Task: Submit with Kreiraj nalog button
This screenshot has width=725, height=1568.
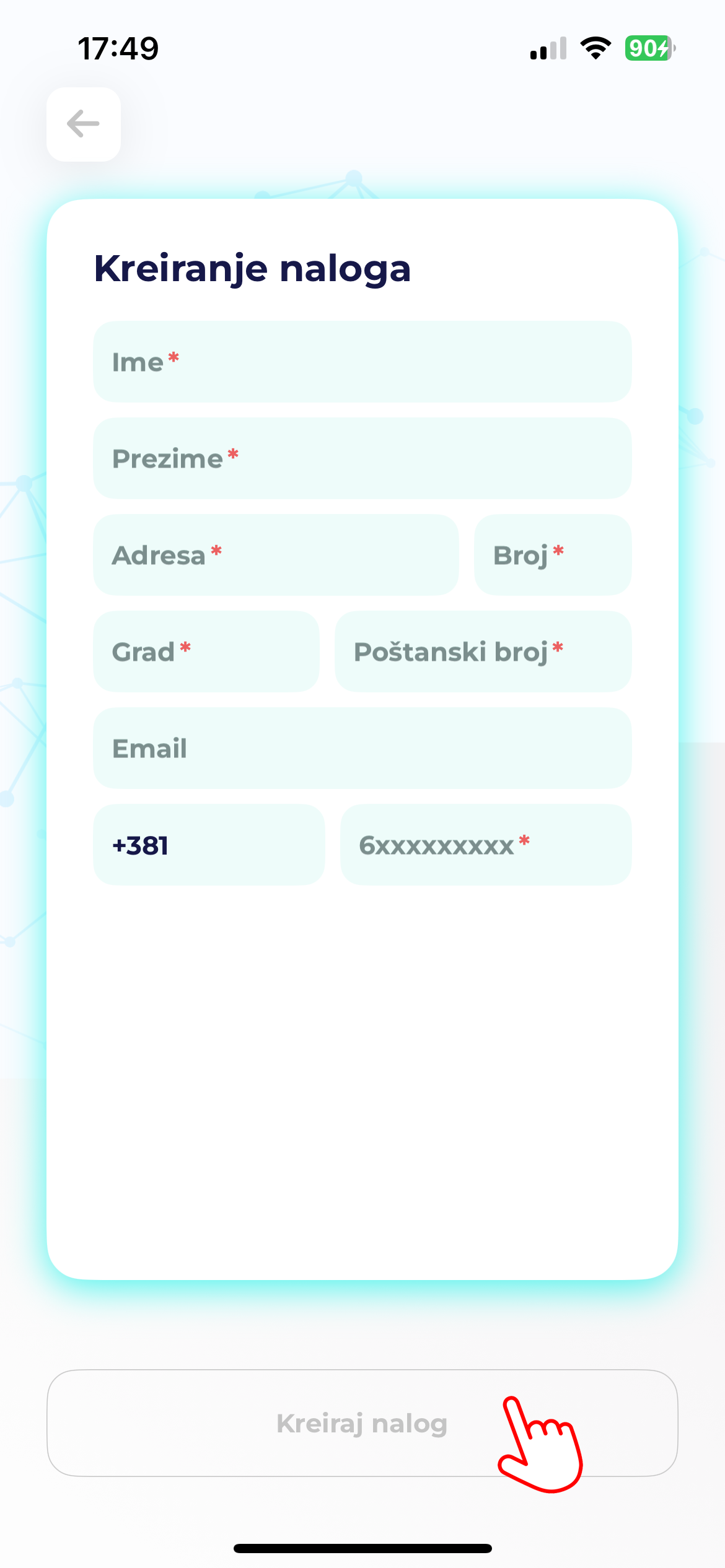Action: point(362,1423)
